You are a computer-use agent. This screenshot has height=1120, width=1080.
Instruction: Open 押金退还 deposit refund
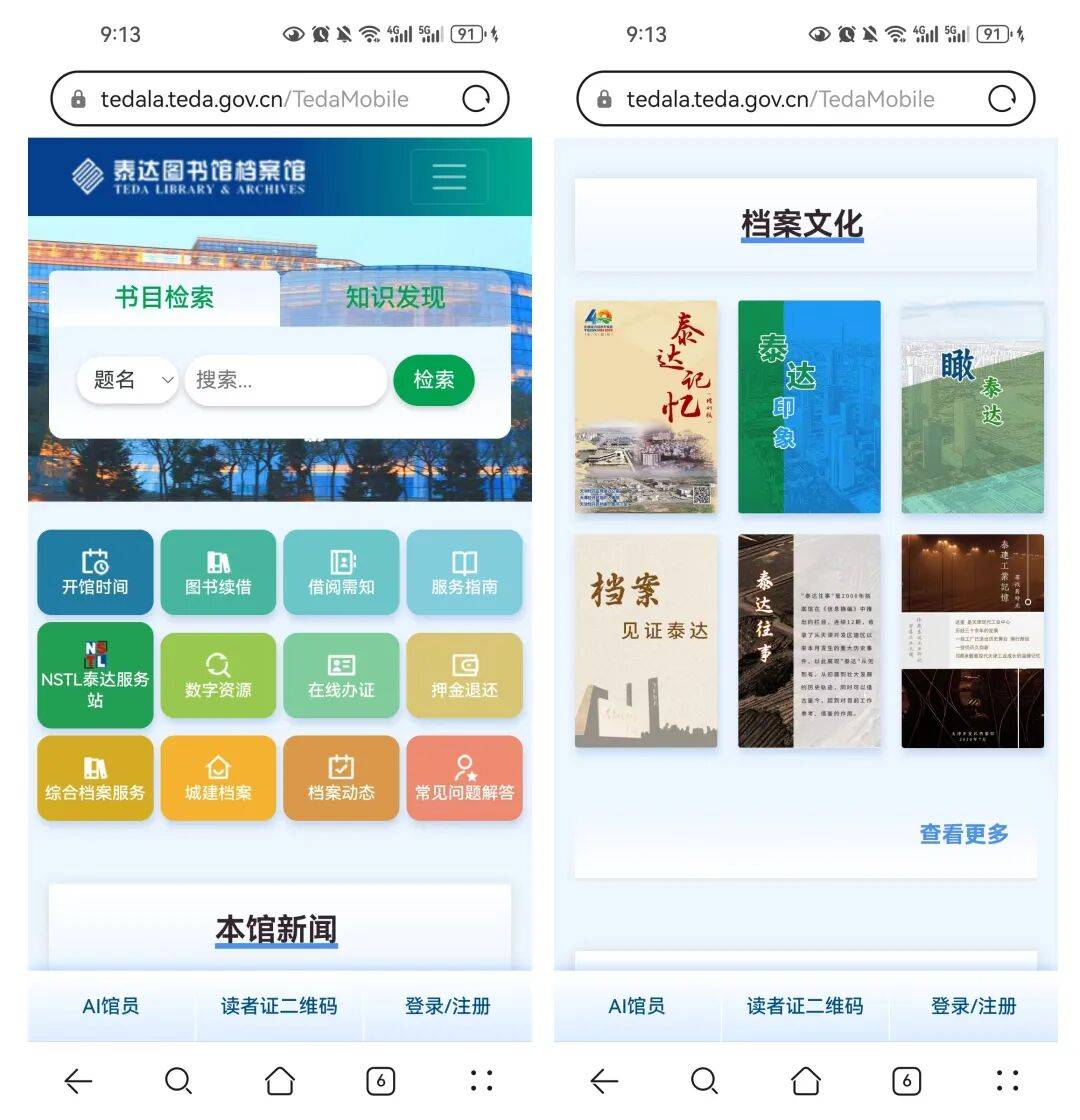coord(464,675)
